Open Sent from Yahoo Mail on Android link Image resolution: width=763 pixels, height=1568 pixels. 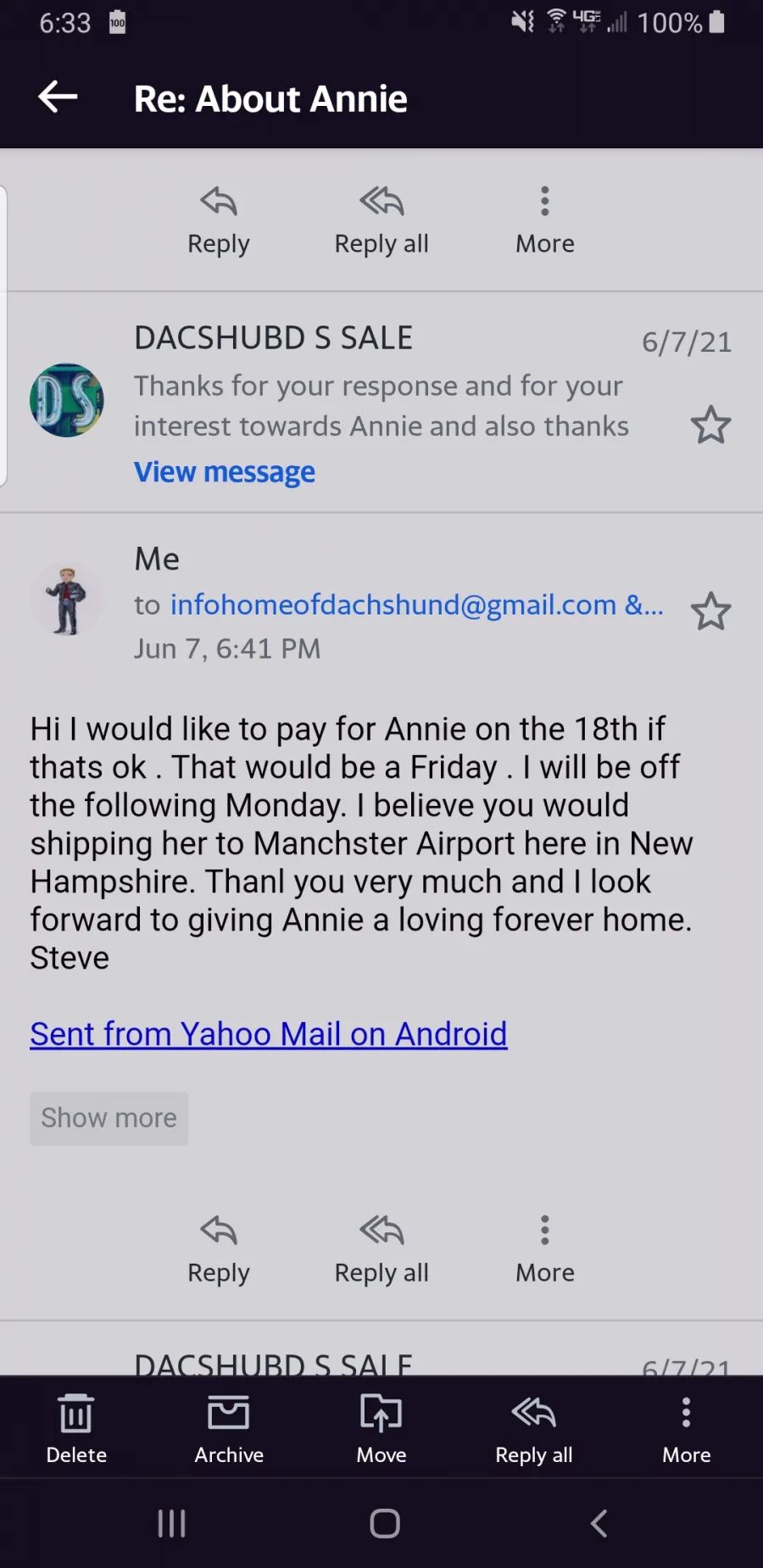(x=269, y=1034)
